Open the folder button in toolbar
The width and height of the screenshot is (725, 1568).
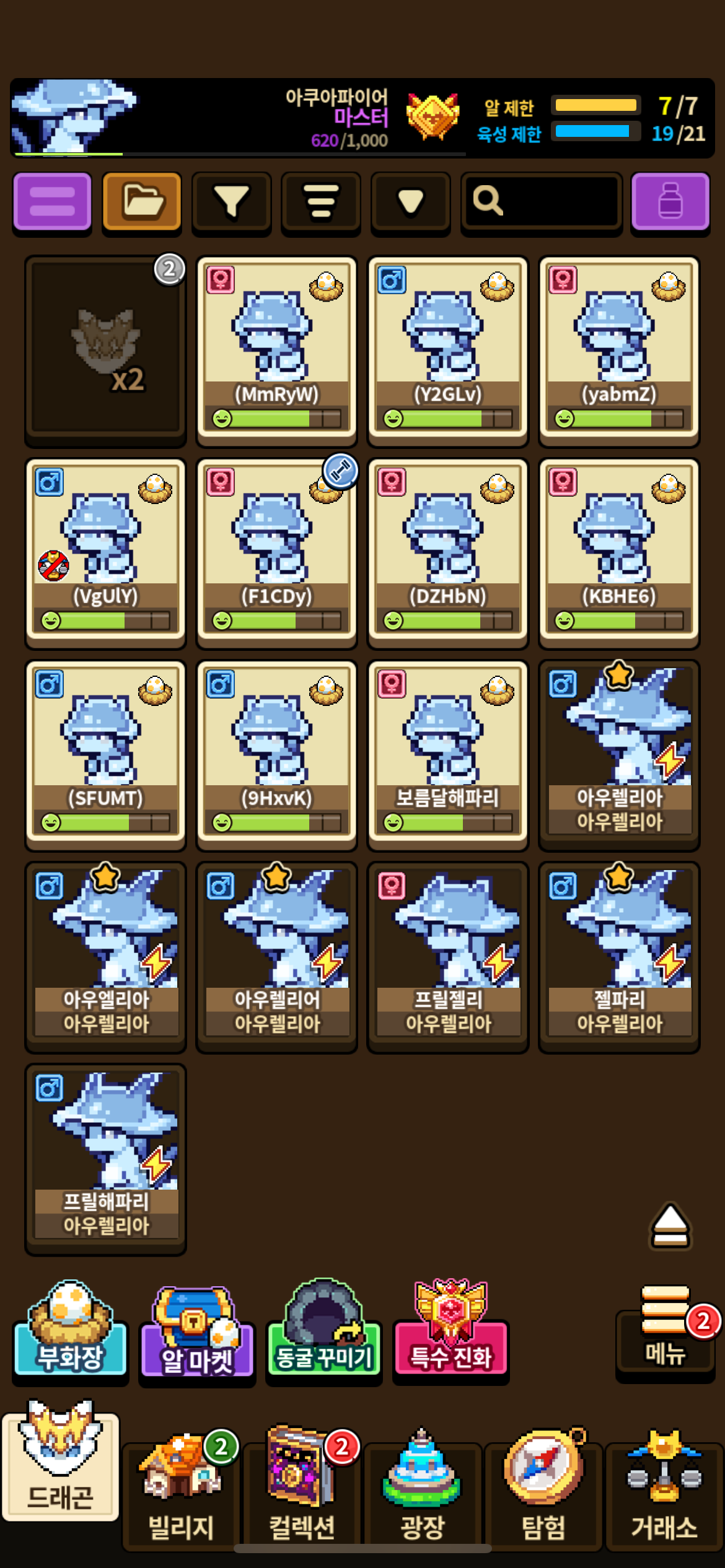[x=142, y=202]
